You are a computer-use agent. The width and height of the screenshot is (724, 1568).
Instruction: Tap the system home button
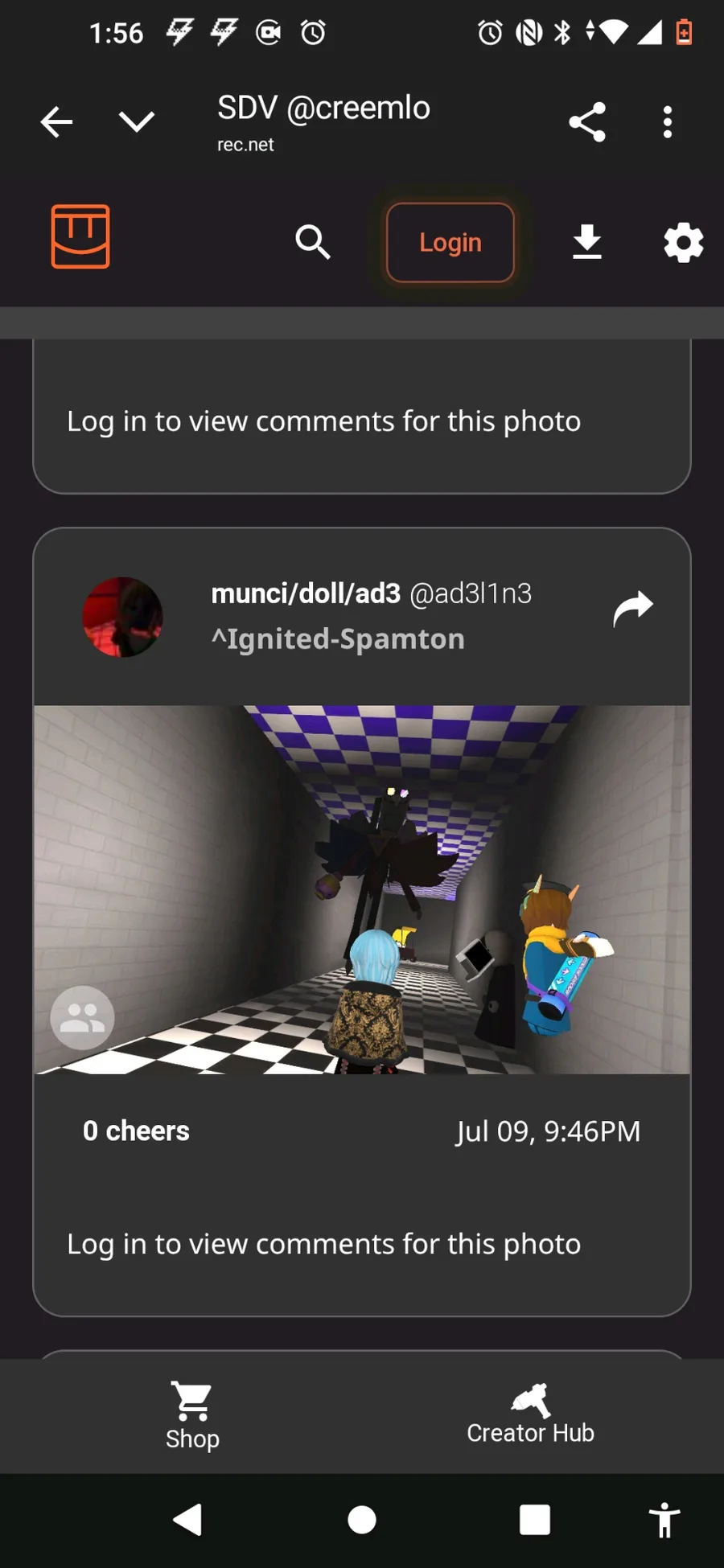[x=362, y=1520]
